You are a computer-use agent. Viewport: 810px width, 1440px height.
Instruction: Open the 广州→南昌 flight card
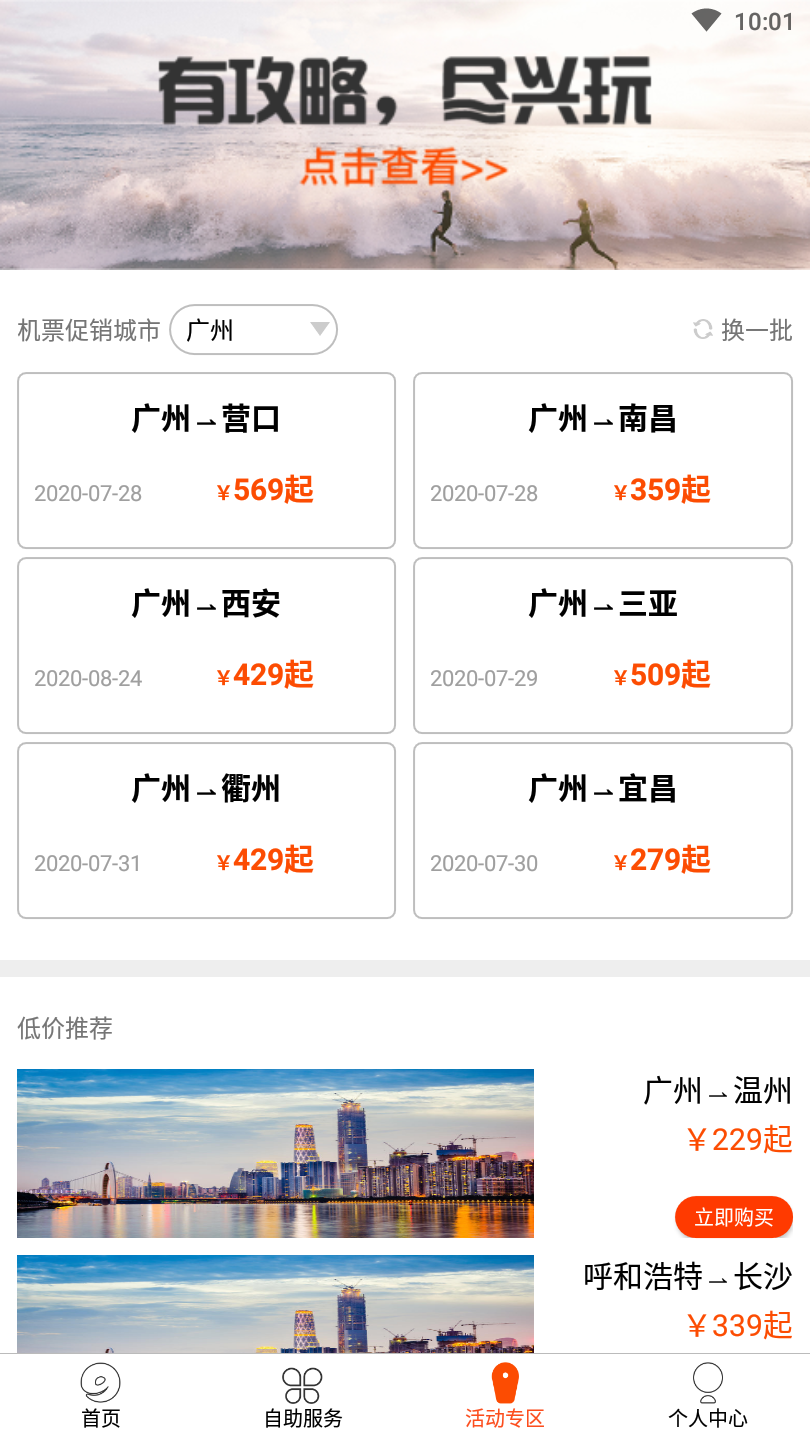[603, 460]
